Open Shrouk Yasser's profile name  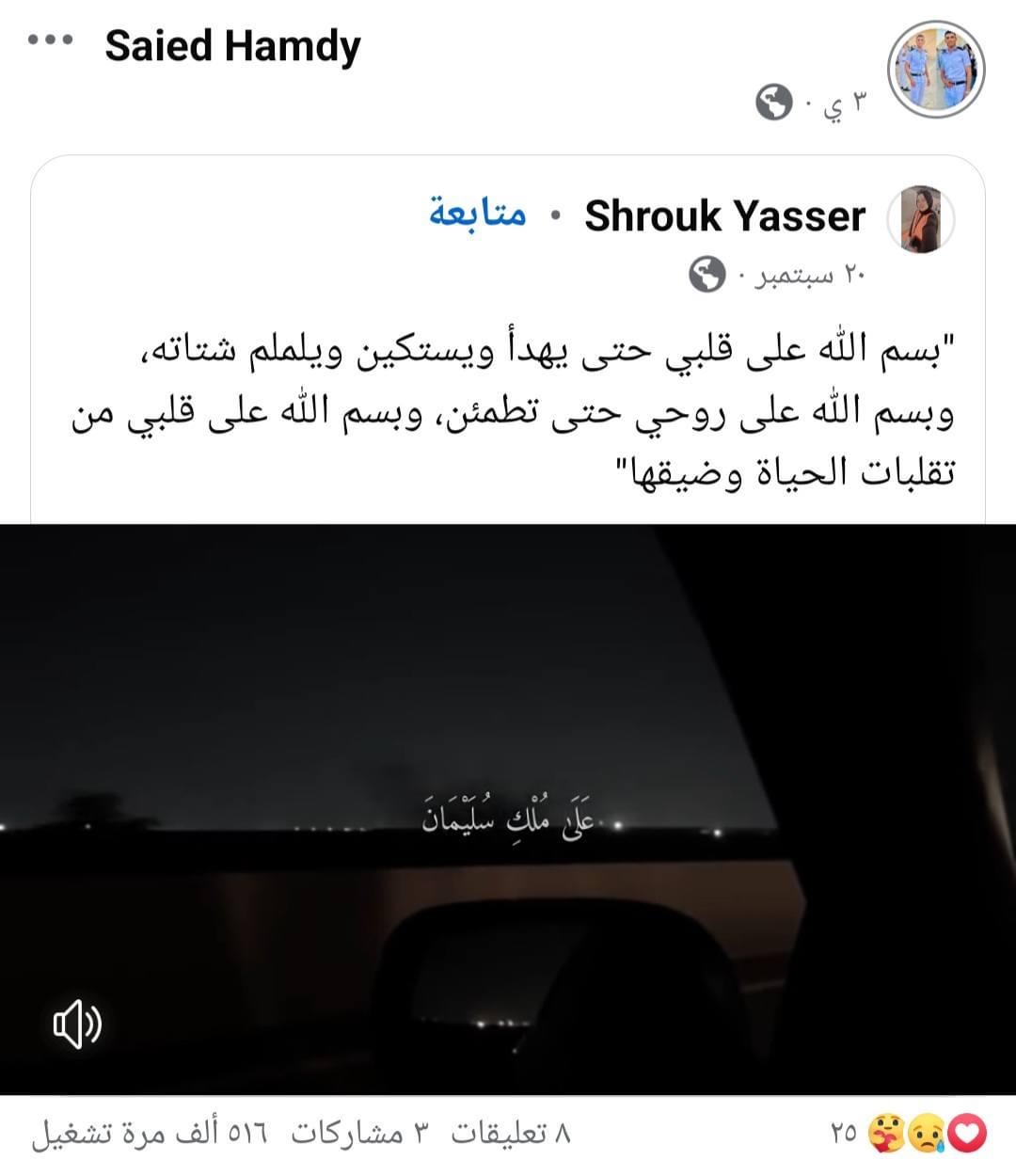(x=724, y=216)
